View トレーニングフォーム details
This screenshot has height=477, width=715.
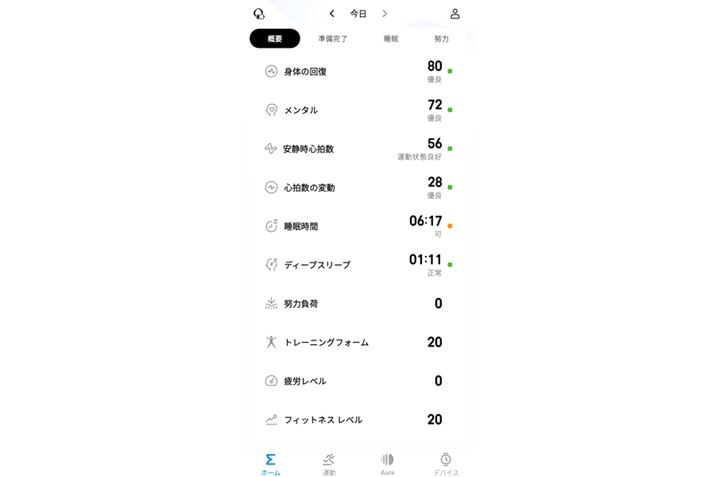pos(357,342)
